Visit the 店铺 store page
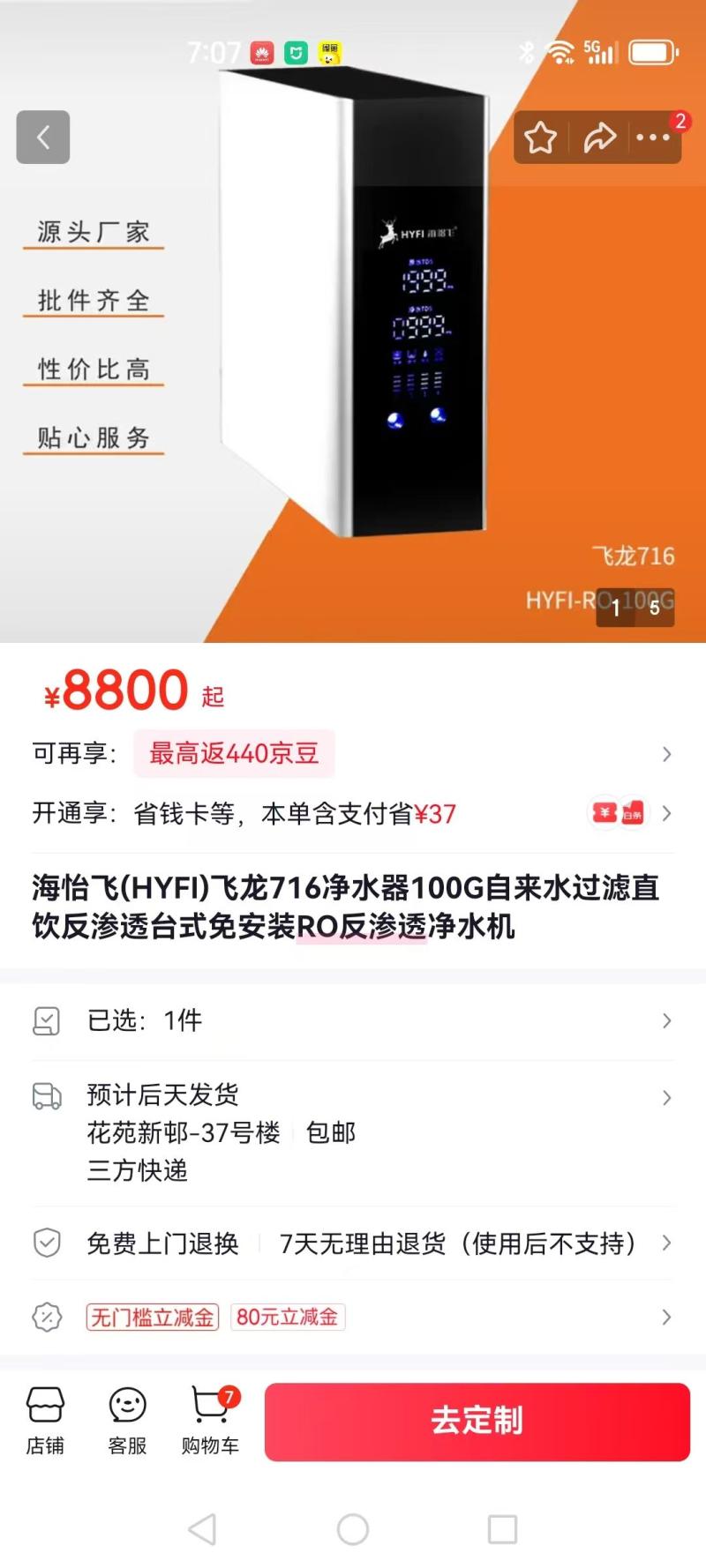Screen dimensions: 706x1568 [45, 1420]
